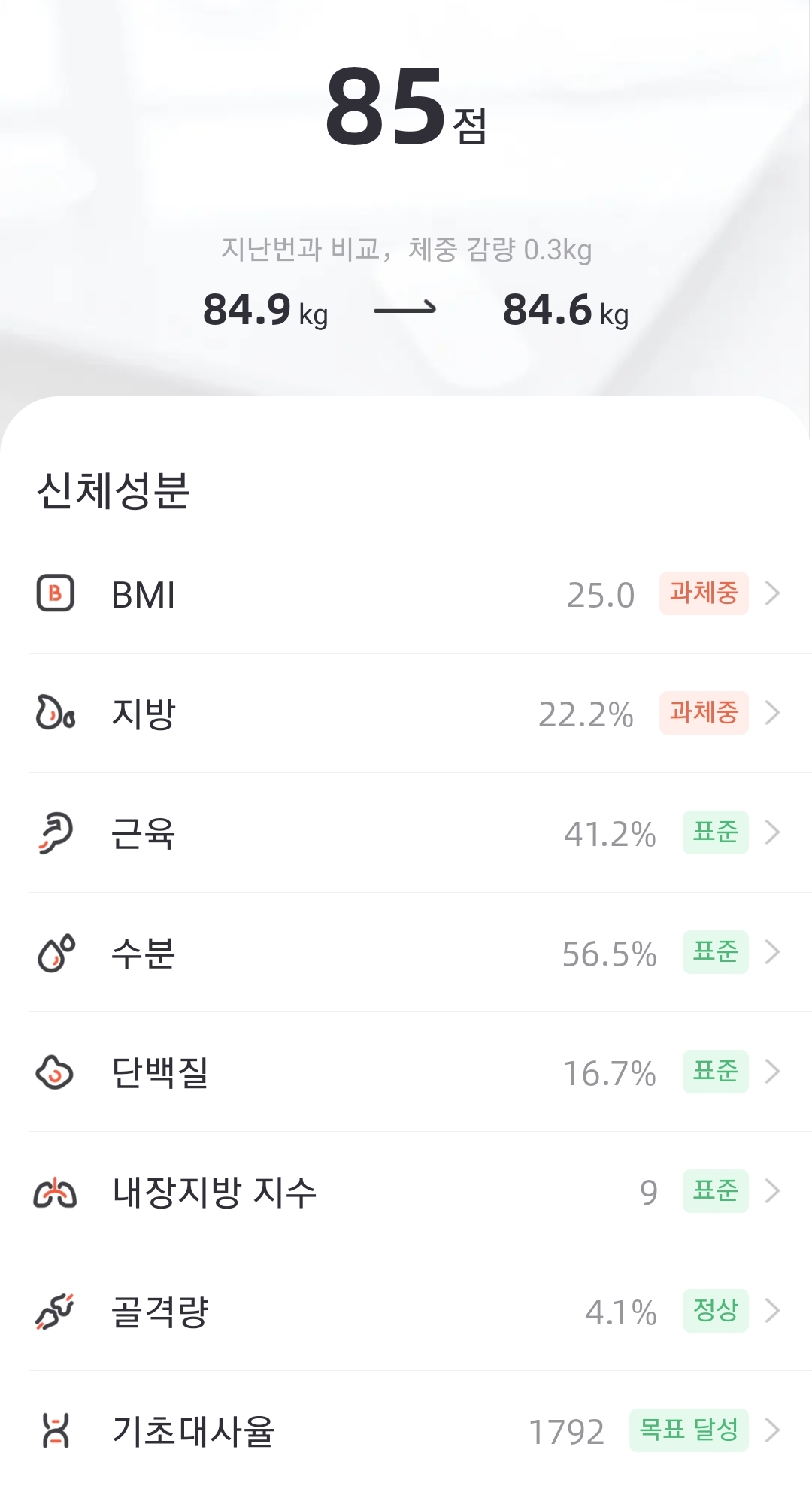View 내장지방 지수 details

(x=406, y=1191)
